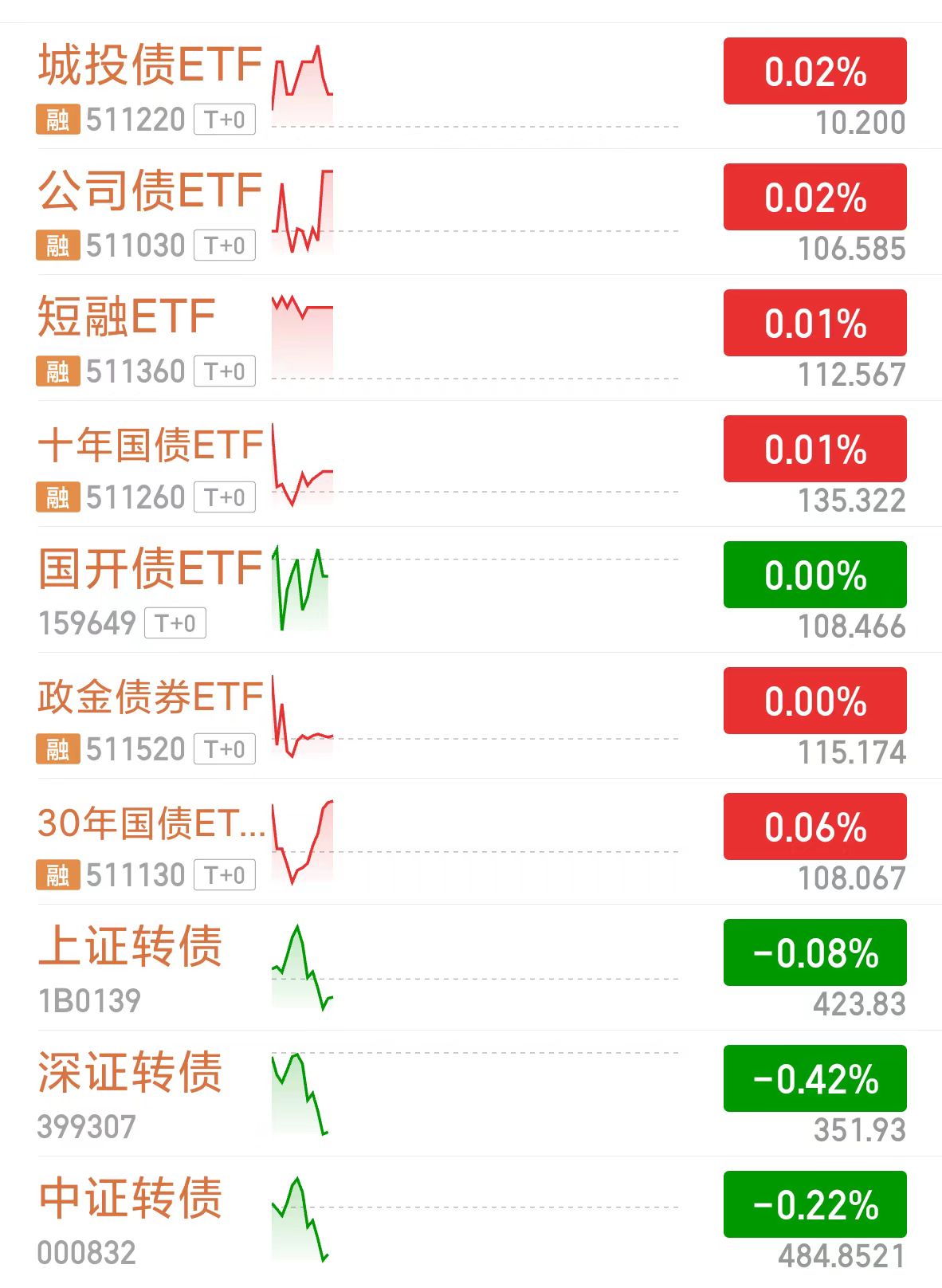
Task: View the 上证转债 1B0139 index
Action: click(471, 968)
